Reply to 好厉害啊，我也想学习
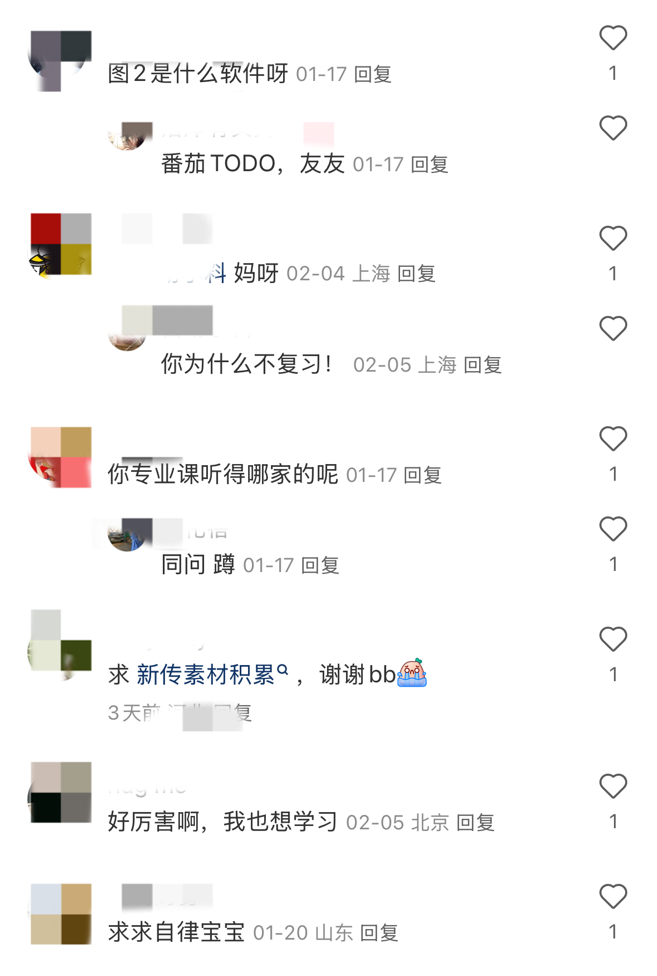657x976 pixels. (476, 823)
